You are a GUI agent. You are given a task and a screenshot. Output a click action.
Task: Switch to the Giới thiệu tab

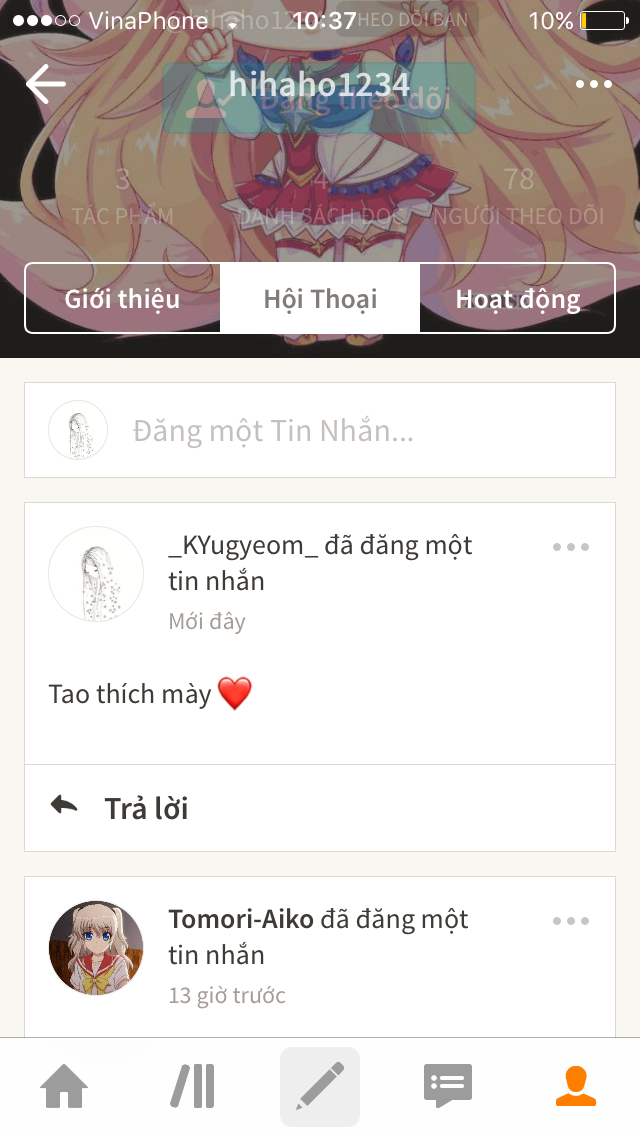coord(123,299)
